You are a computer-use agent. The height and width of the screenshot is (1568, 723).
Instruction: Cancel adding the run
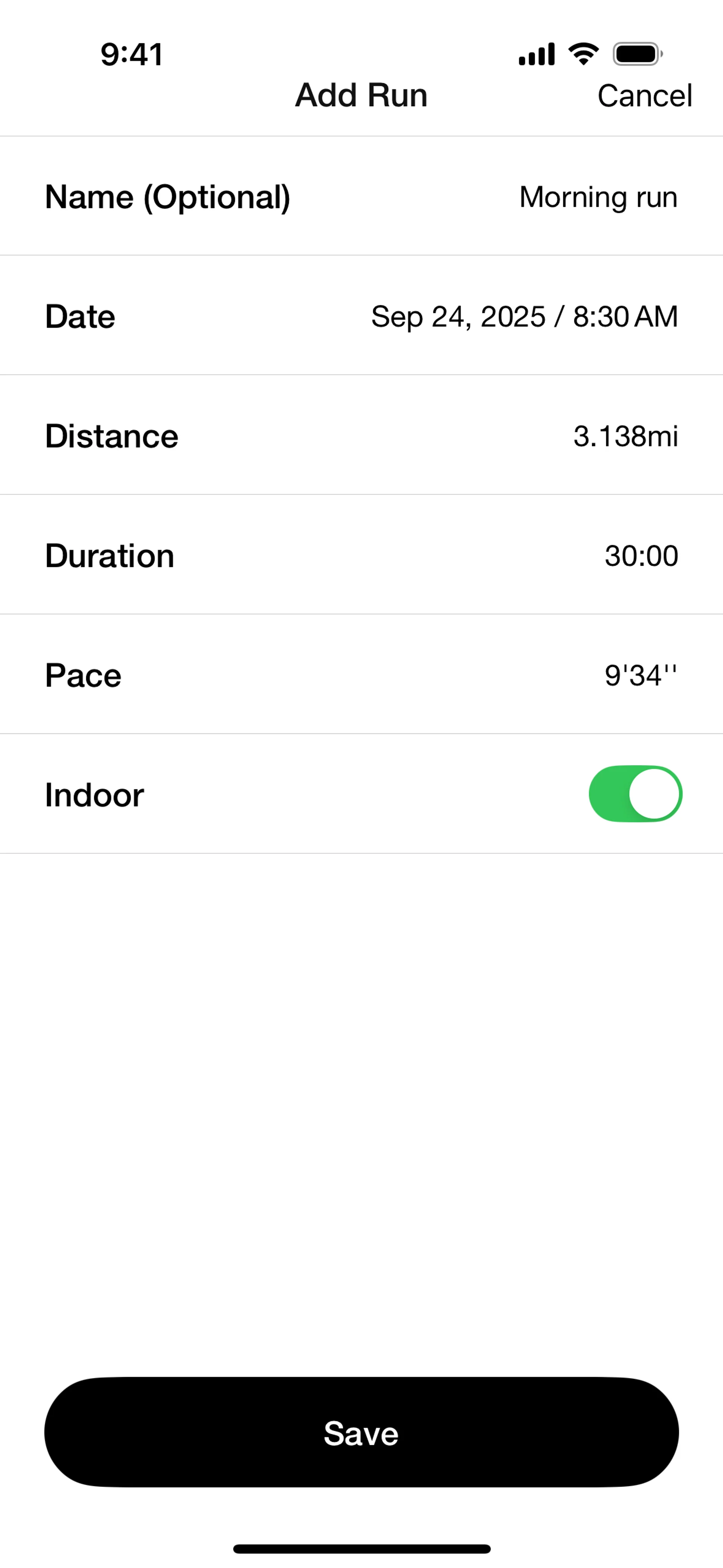[645, 96]
